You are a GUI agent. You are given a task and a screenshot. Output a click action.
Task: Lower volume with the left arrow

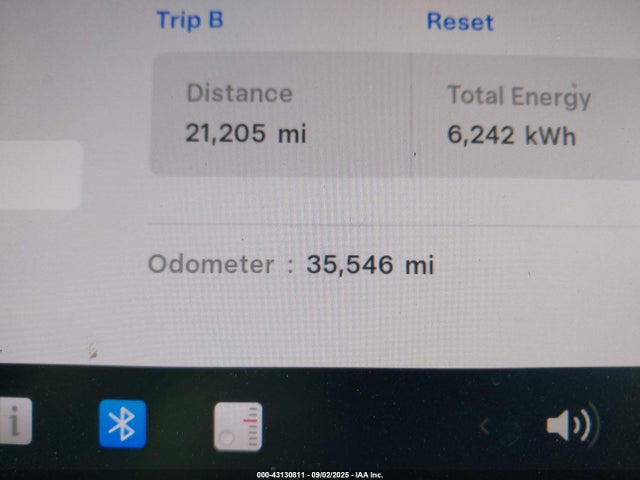point(485,427)
